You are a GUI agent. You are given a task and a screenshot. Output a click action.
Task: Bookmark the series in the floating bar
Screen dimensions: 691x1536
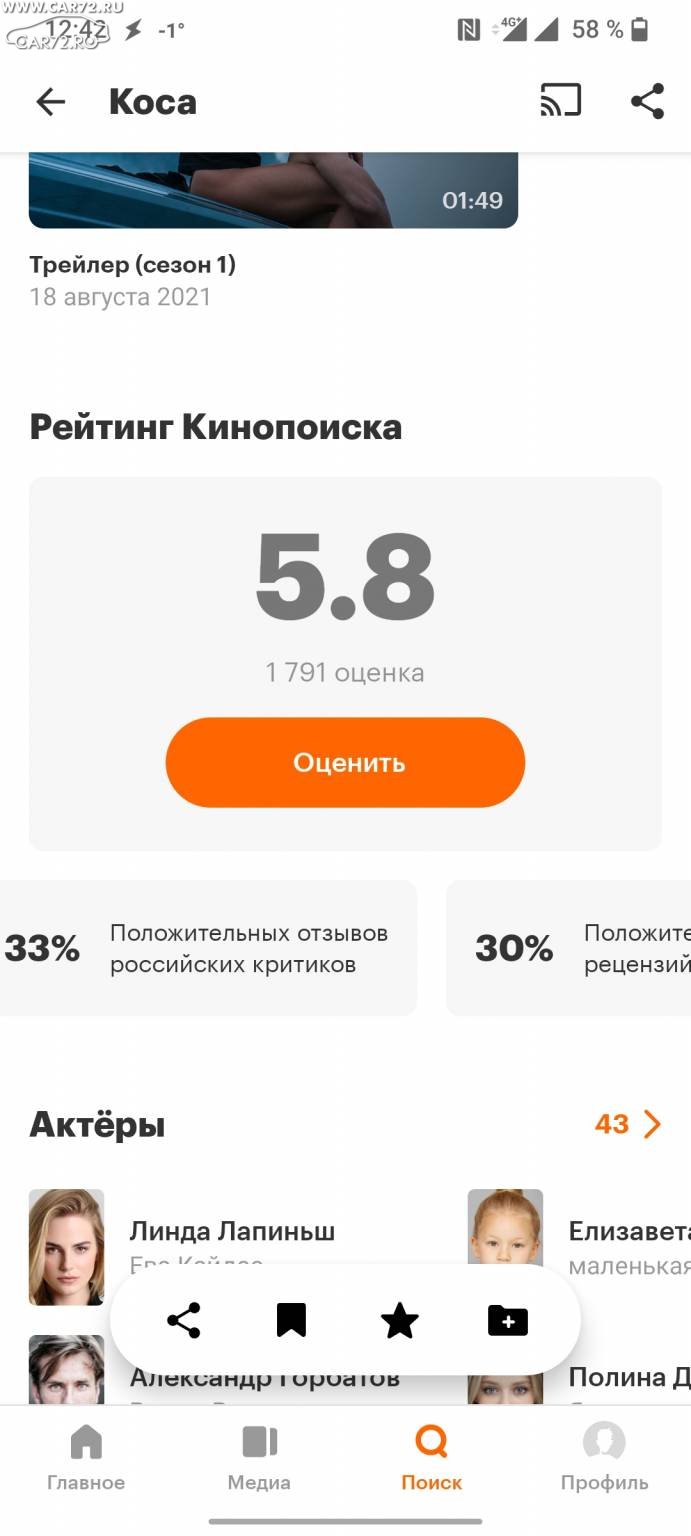[x=291, y=1321]
